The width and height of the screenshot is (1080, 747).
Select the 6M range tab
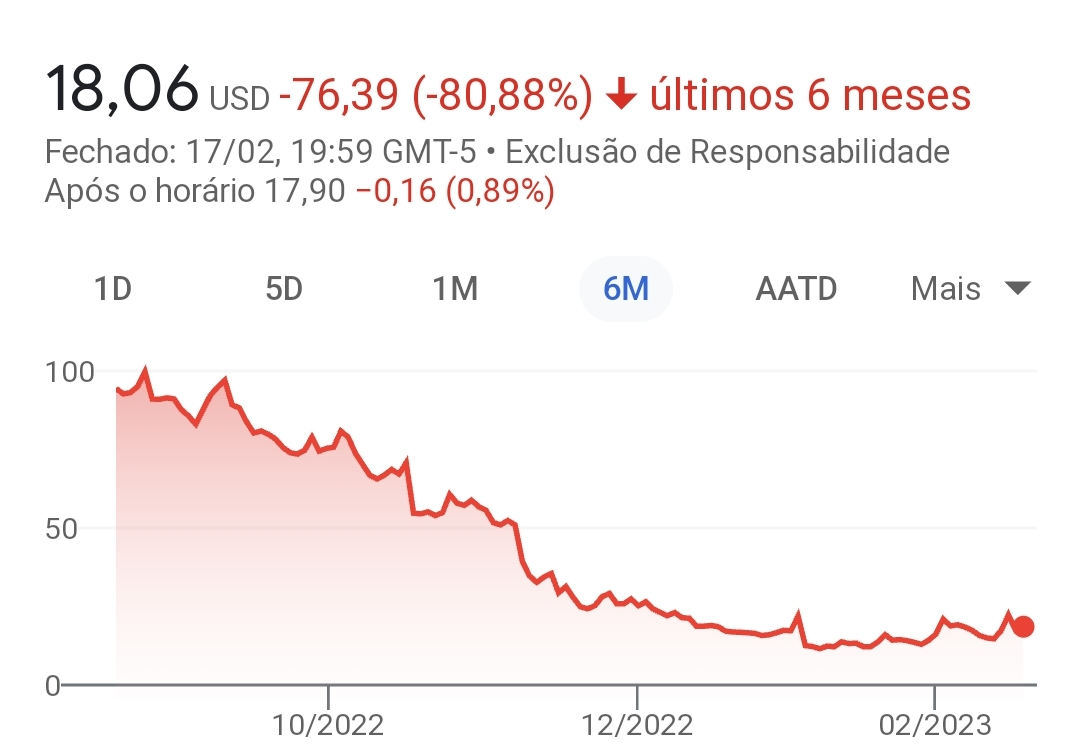[626, 290]
